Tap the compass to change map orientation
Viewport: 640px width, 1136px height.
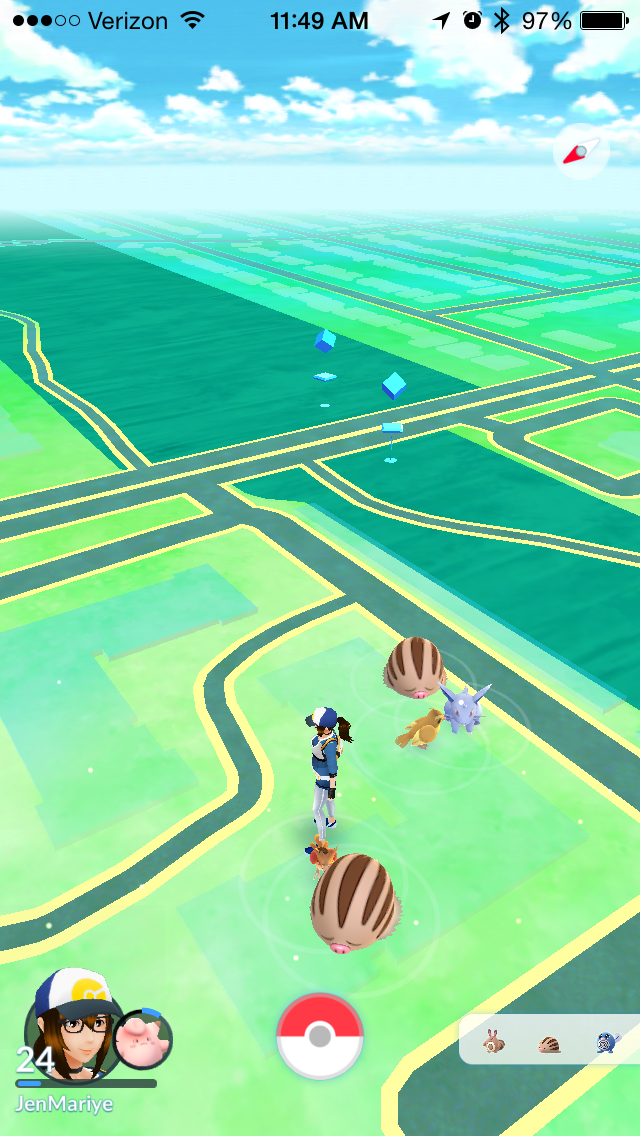click(x=580, y=153)
